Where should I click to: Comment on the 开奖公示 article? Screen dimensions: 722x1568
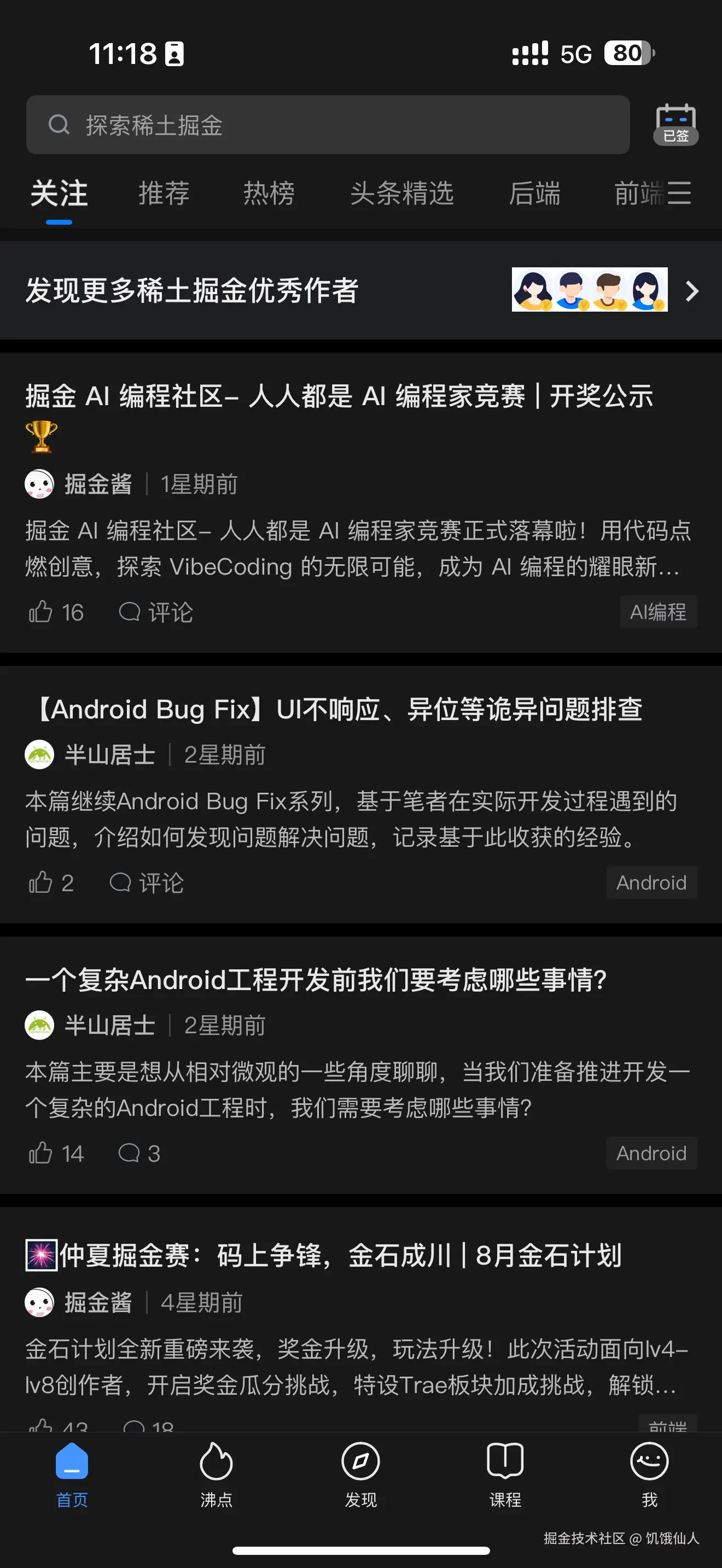[x=156, y=612]
